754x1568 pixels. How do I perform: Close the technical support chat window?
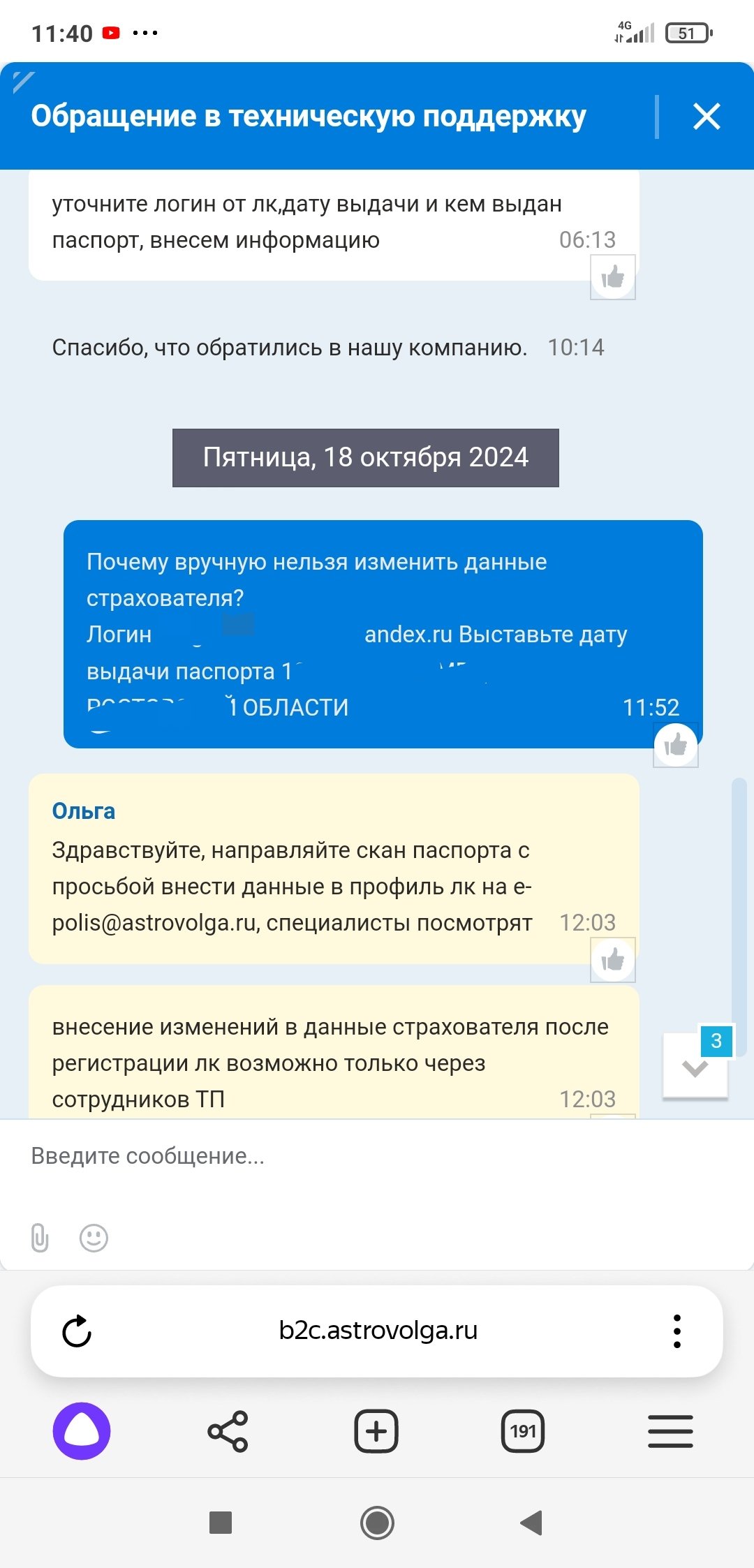[707, 117]
